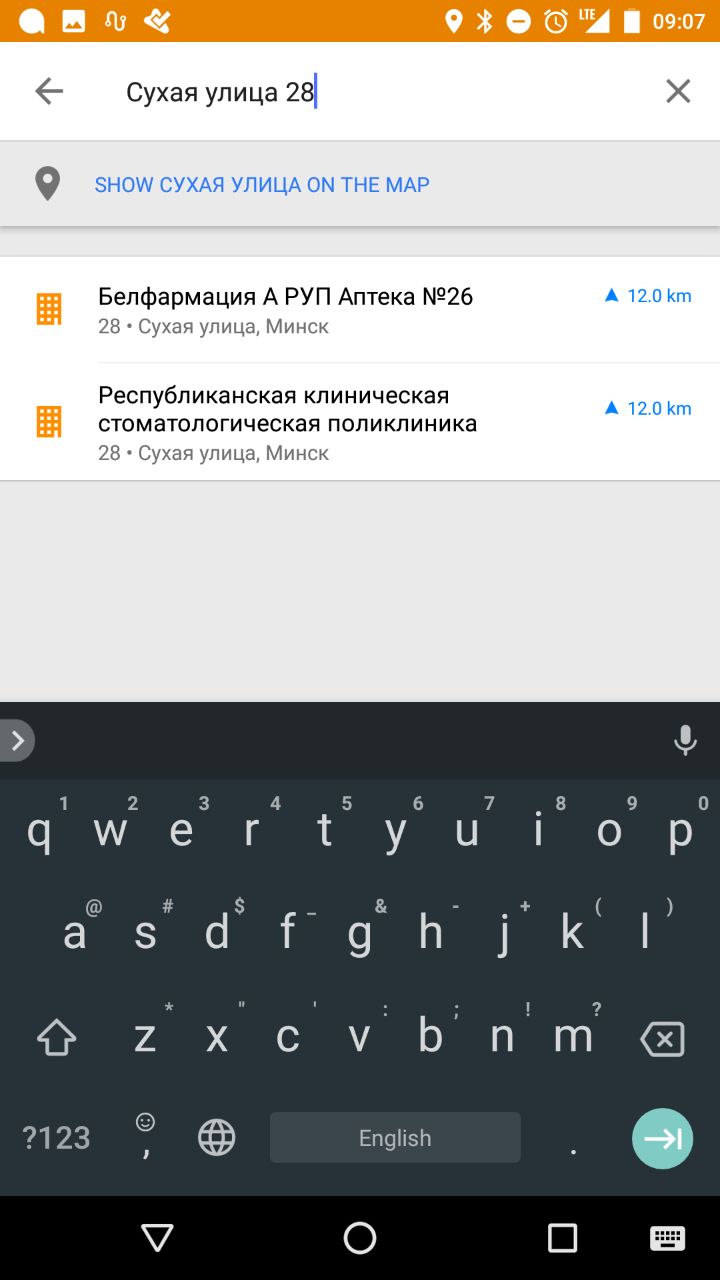Tap the English space bar
The height and width of the screenshot is (1280, 720).
point(395,1137)
